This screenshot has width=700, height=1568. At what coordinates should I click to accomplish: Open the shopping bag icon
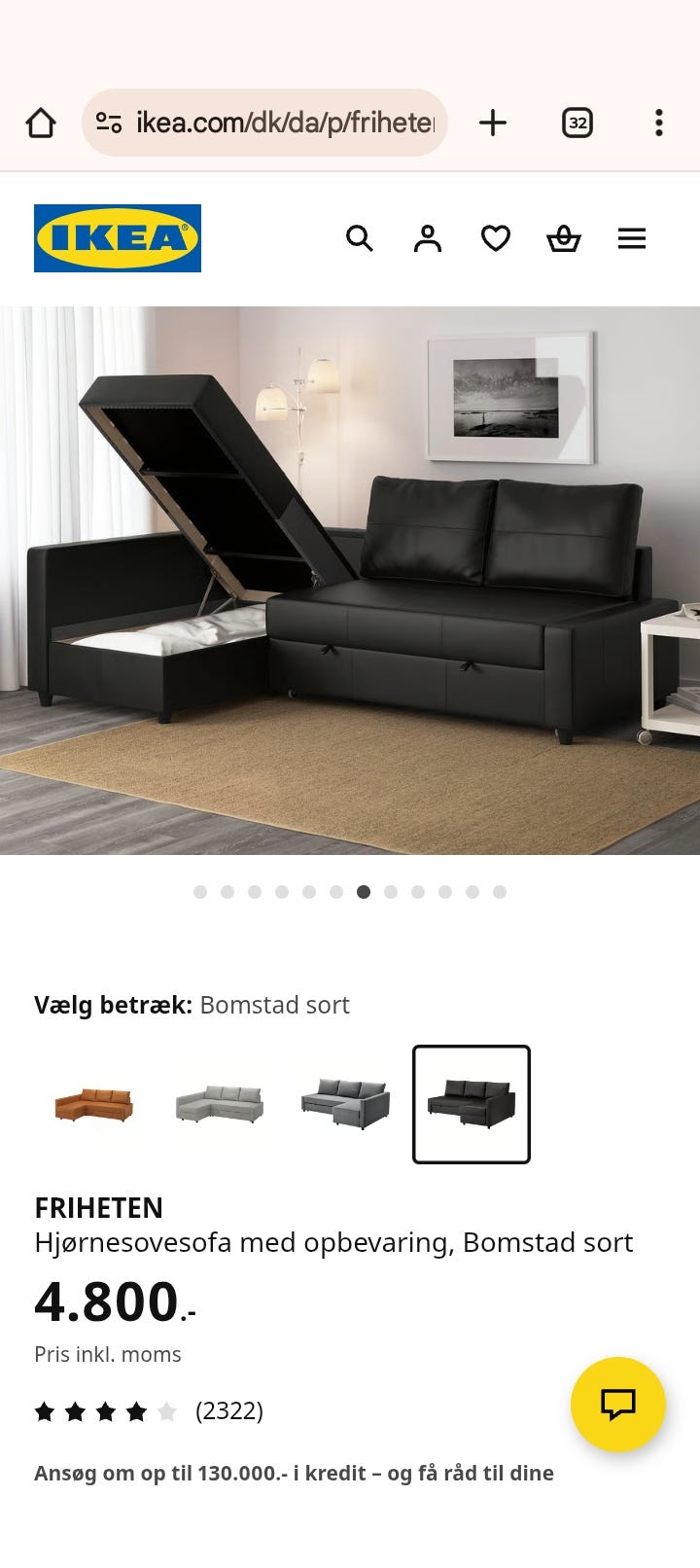coord(564,237)
